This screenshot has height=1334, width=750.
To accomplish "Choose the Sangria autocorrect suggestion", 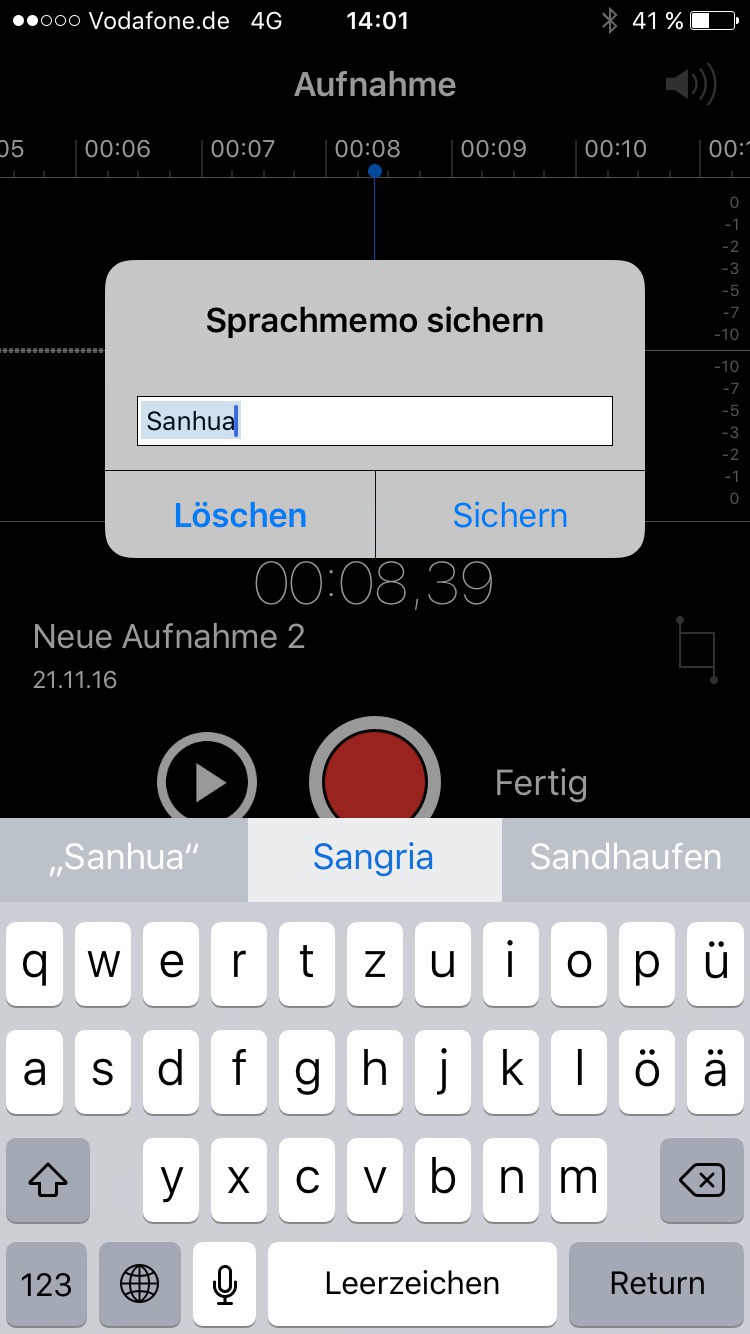I will pyautogui.click(x=374, y=858).
